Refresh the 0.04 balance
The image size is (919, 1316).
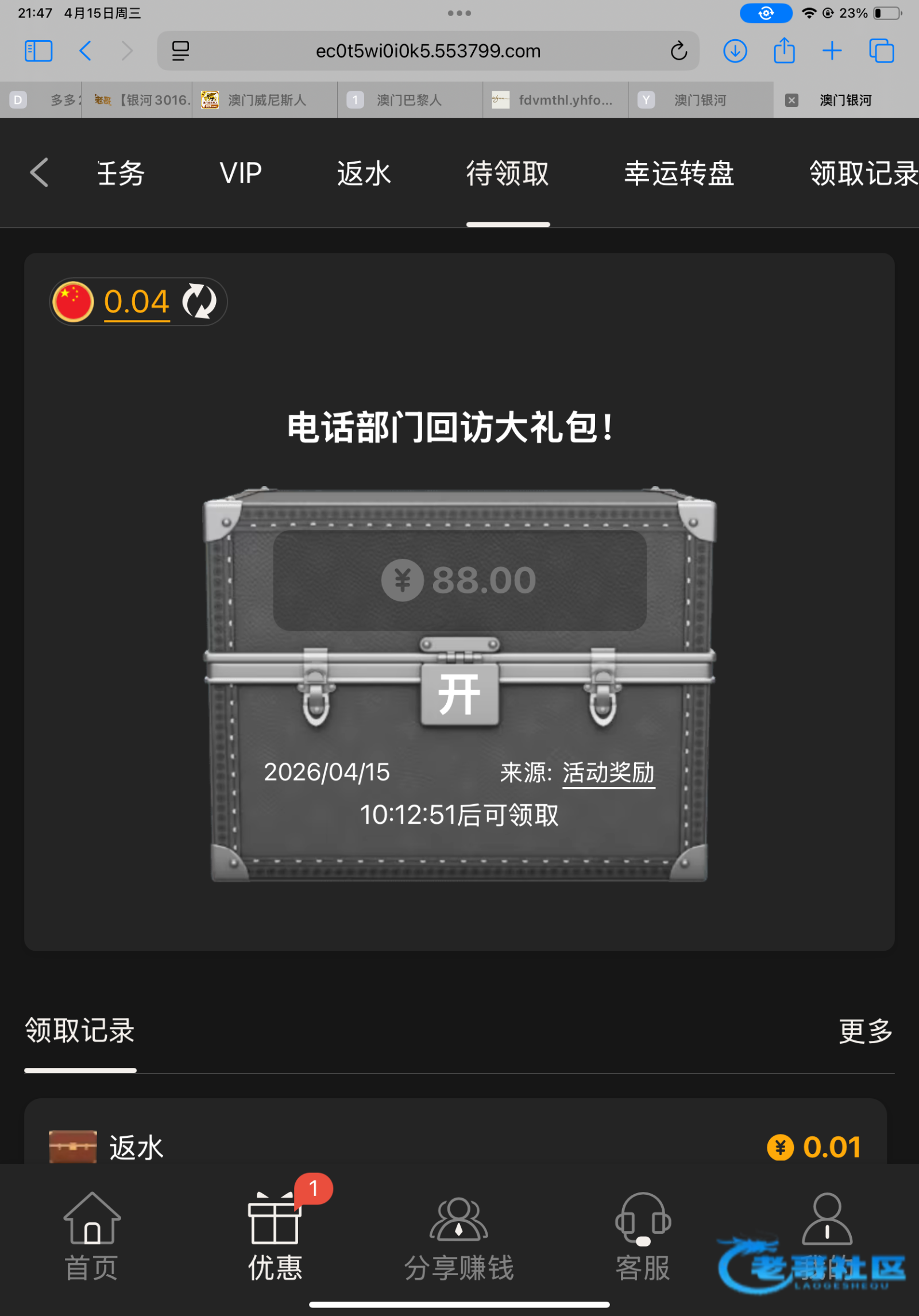[199, 302]
